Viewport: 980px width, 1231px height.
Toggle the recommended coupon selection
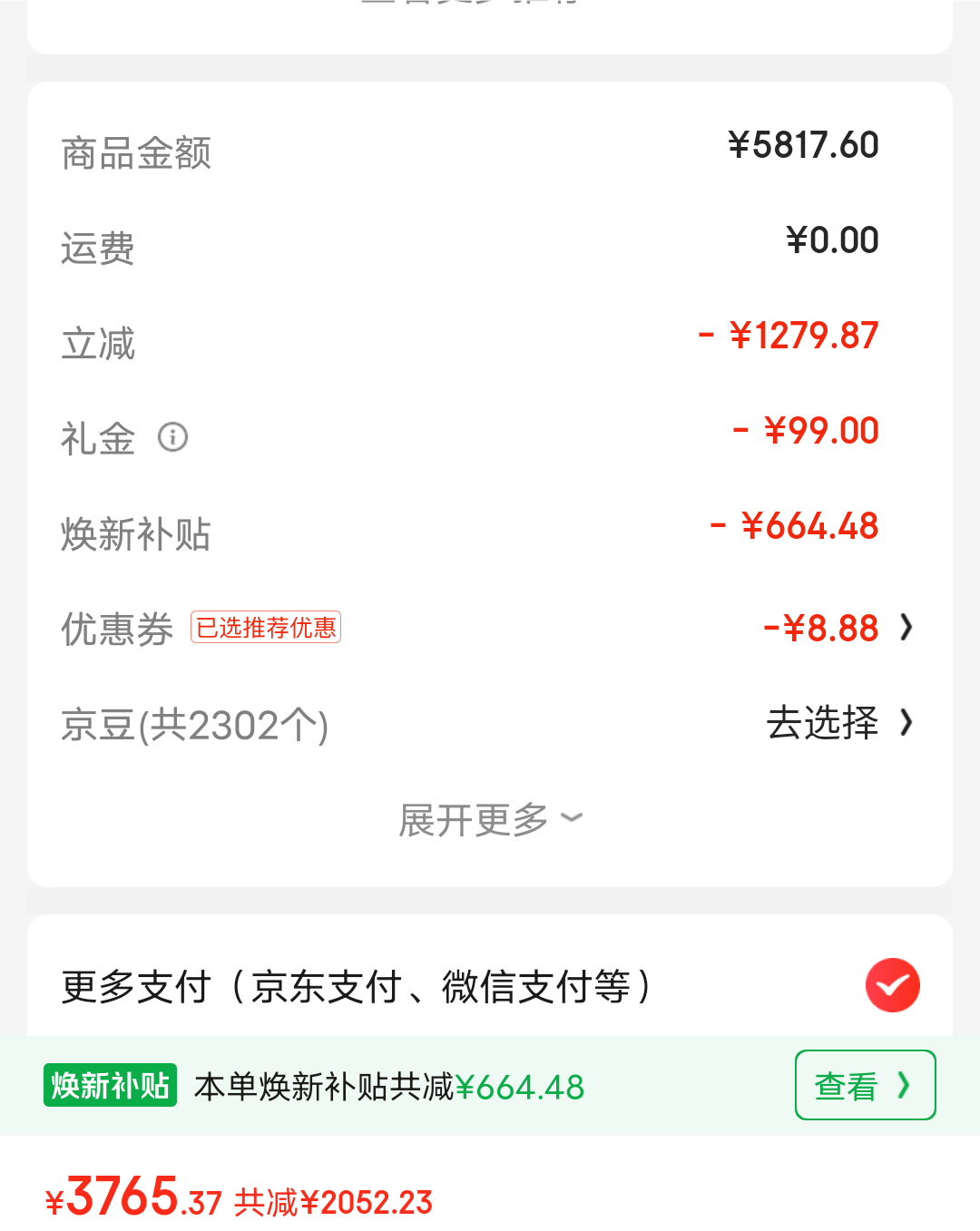(265, 627)
